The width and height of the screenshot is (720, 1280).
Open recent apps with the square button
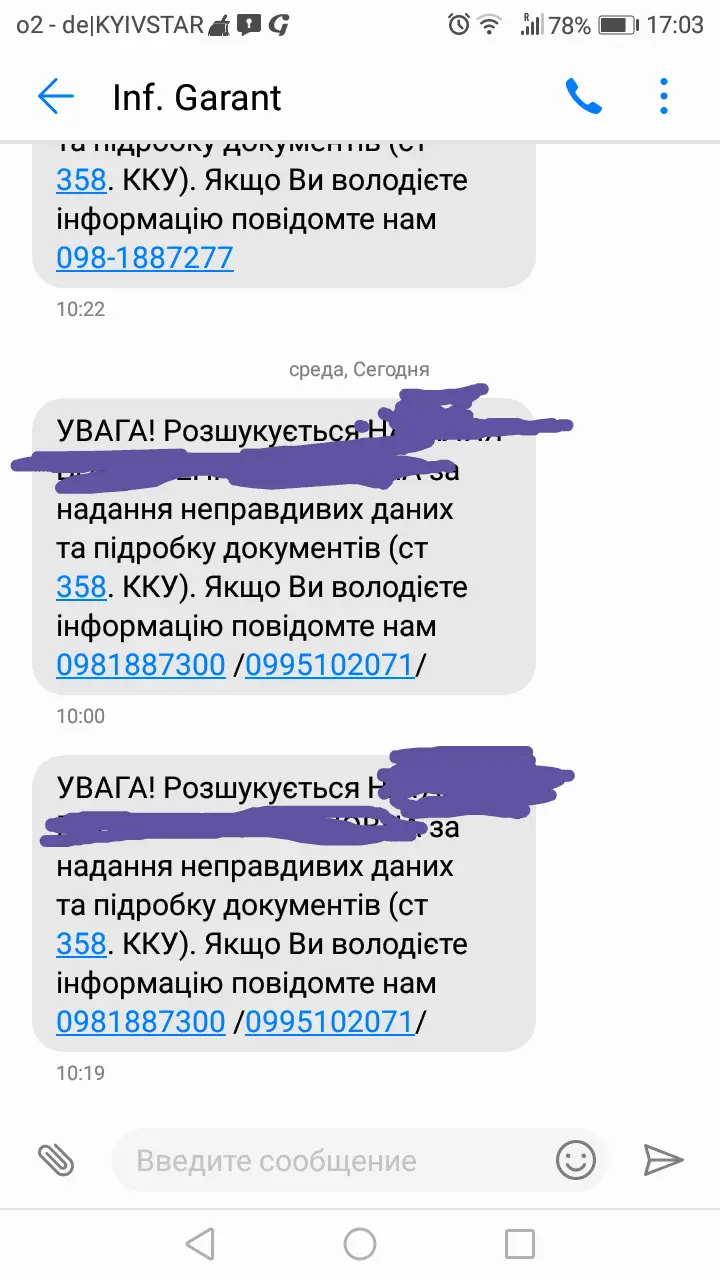pos(520,1244)
